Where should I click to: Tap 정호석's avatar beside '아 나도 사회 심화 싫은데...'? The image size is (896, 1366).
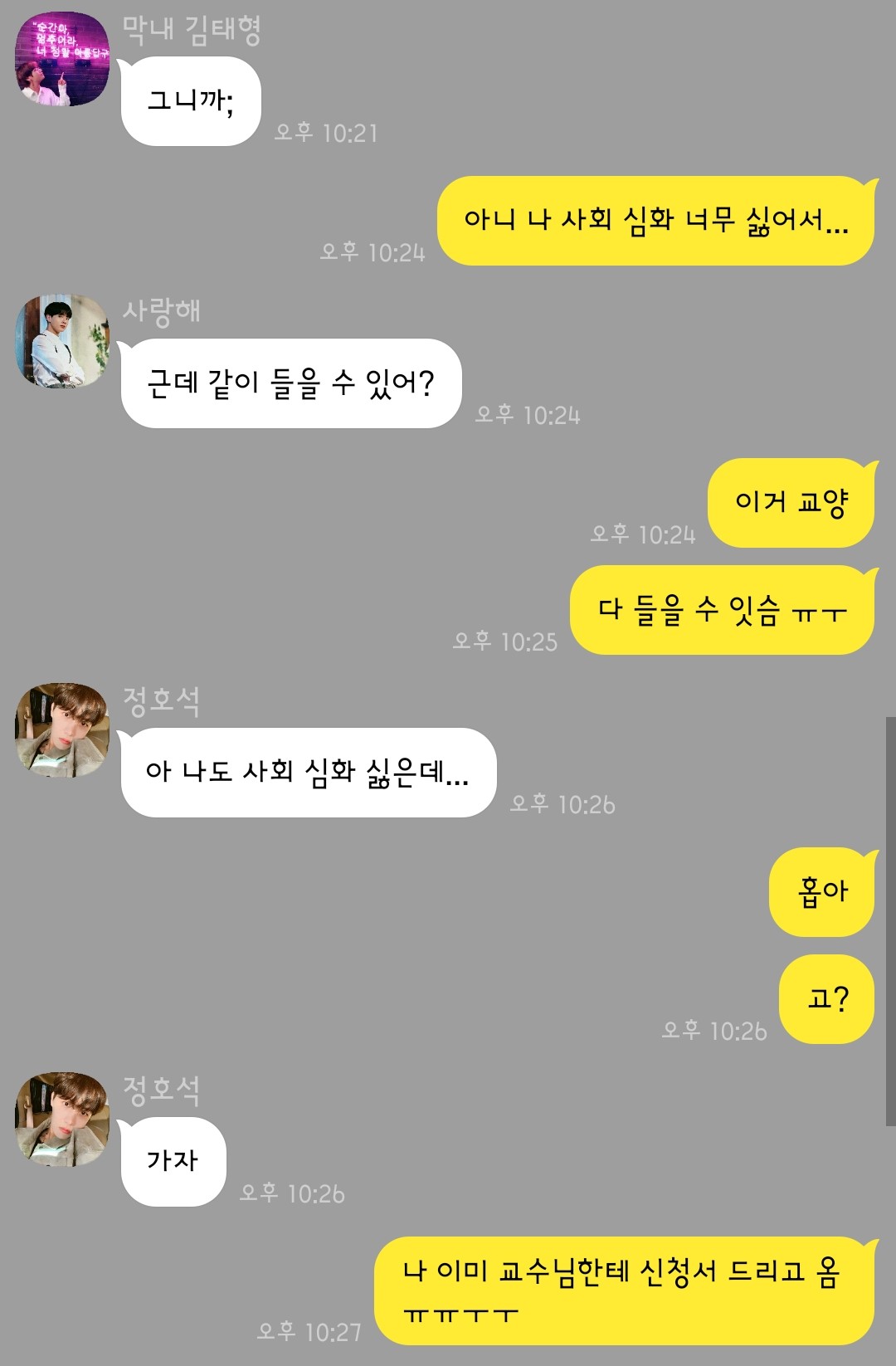62,730
